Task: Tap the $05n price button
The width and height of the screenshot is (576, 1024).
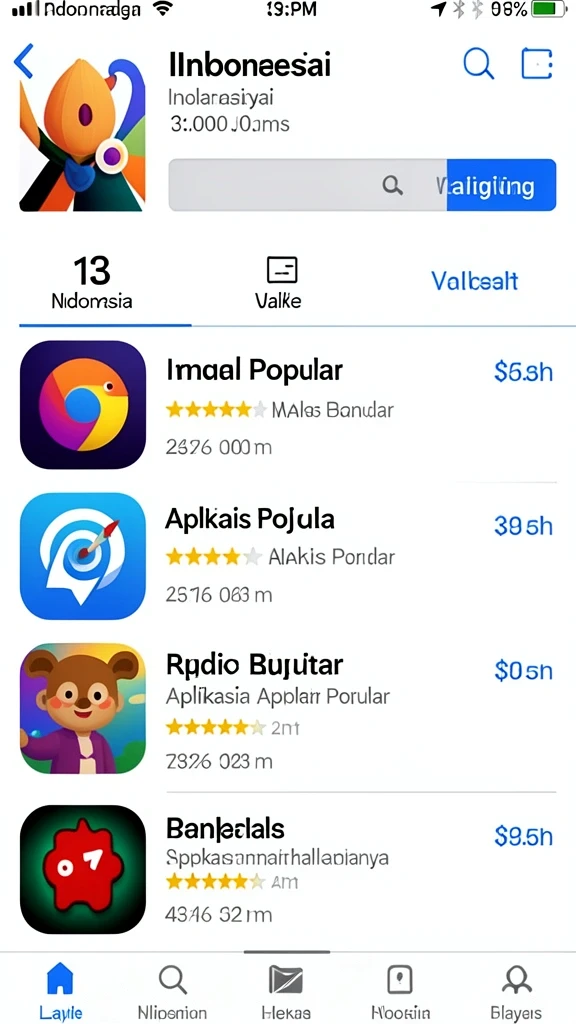Action: (x=523, y=671)
